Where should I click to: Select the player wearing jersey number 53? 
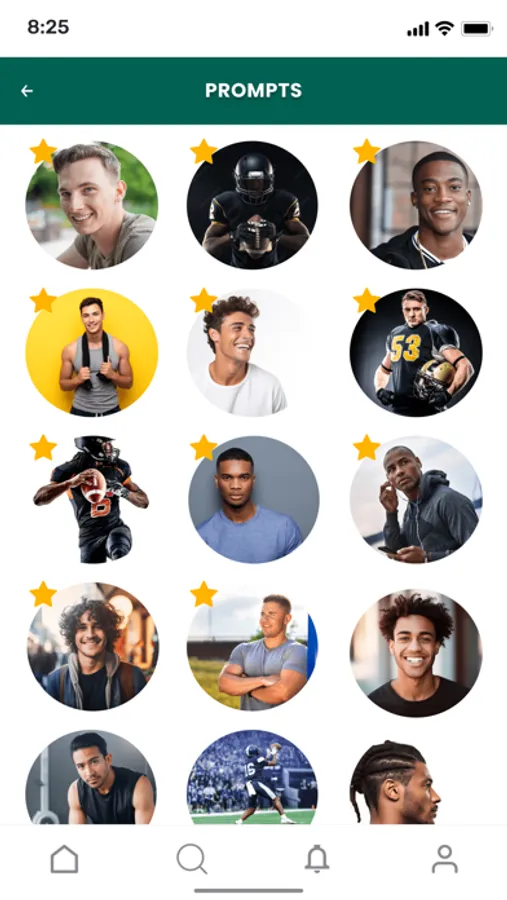pos(416,352)
